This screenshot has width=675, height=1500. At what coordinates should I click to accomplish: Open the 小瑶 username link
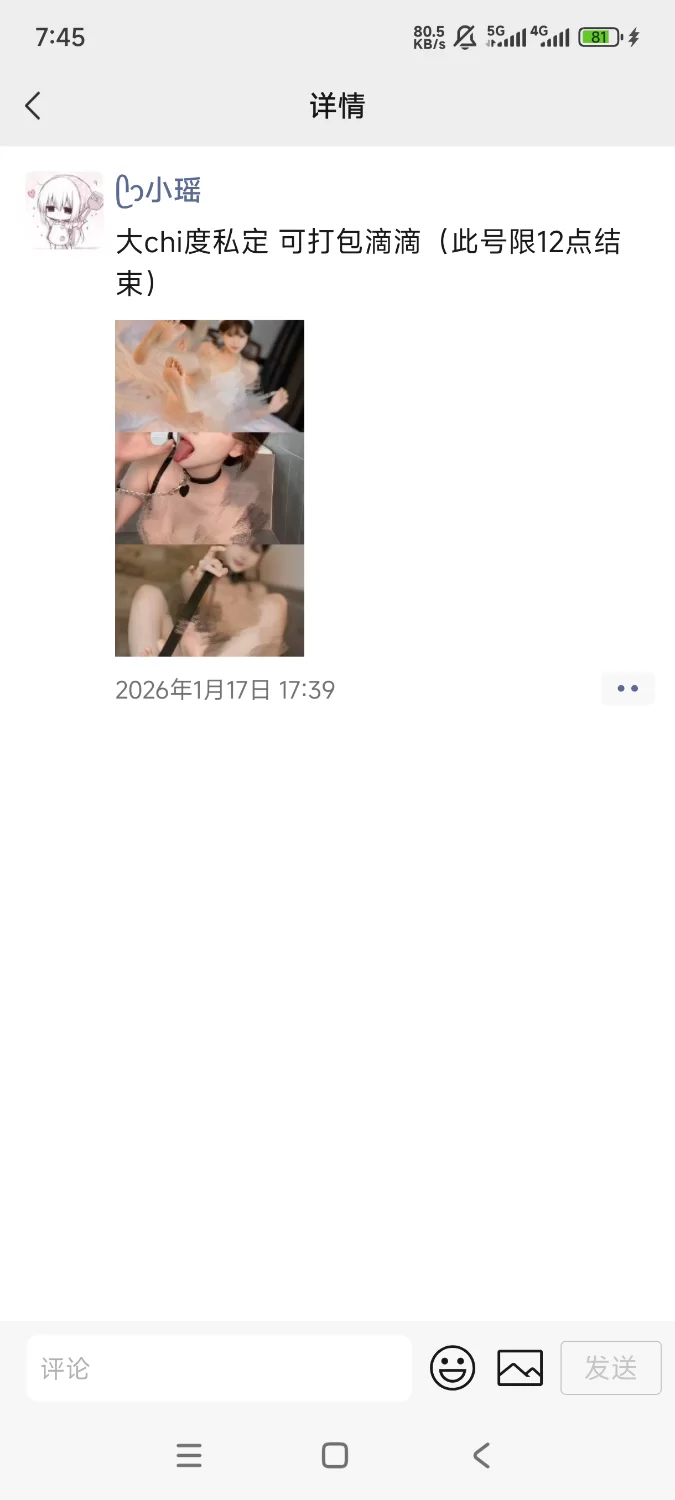[x=159, y=190]
